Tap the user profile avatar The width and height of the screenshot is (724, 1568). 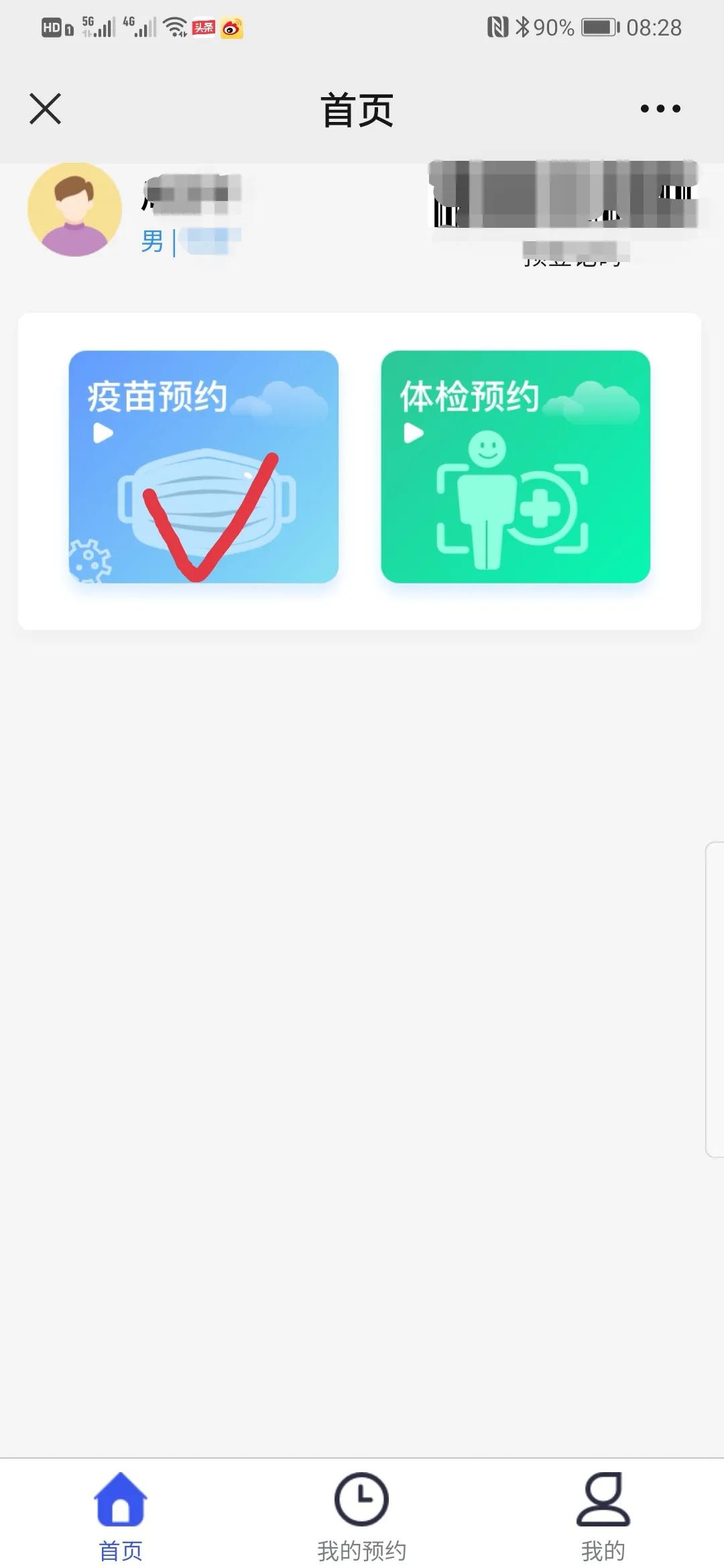tap(74, 210)
